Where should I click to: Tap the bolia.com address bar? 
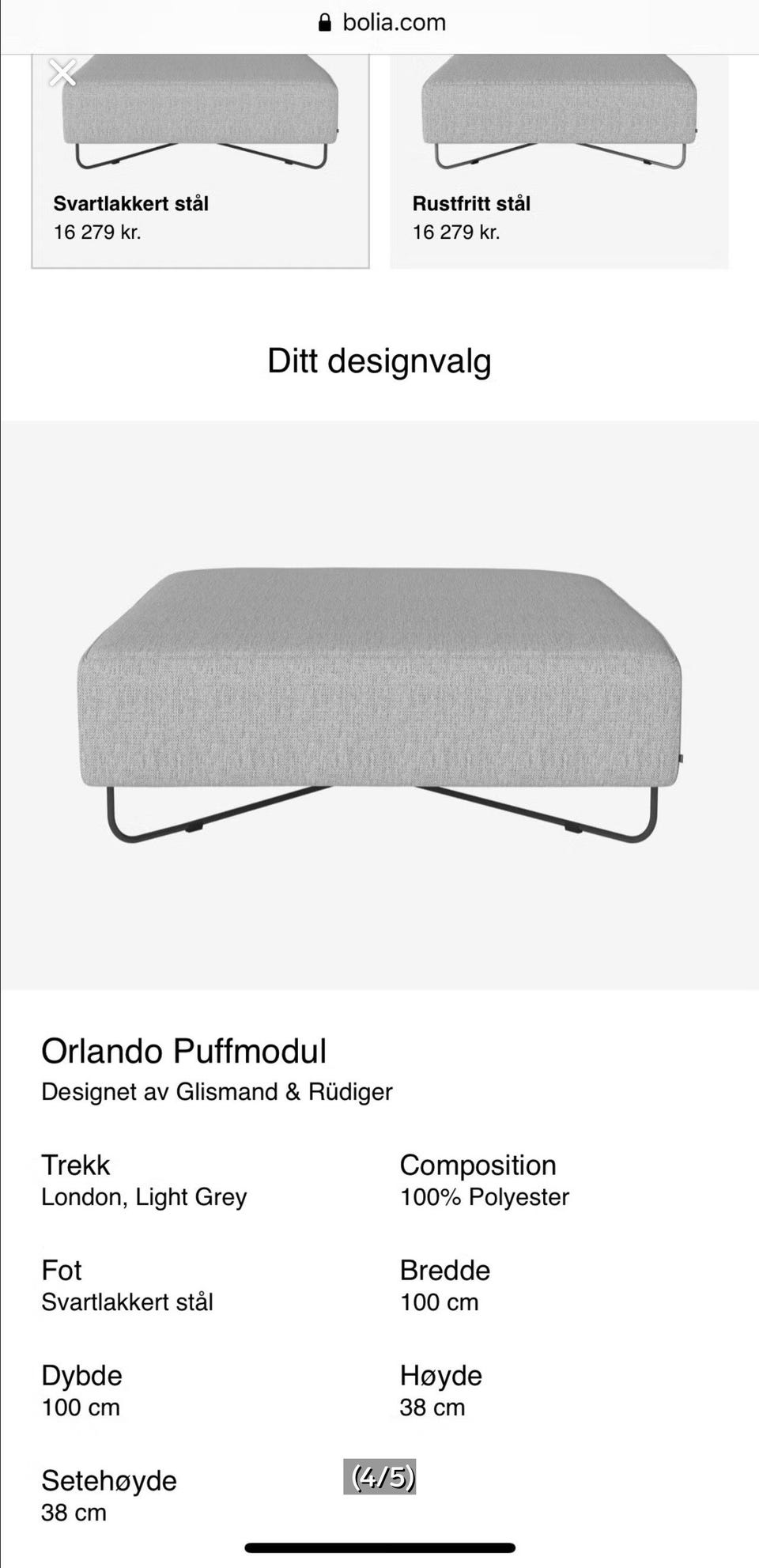381,22
